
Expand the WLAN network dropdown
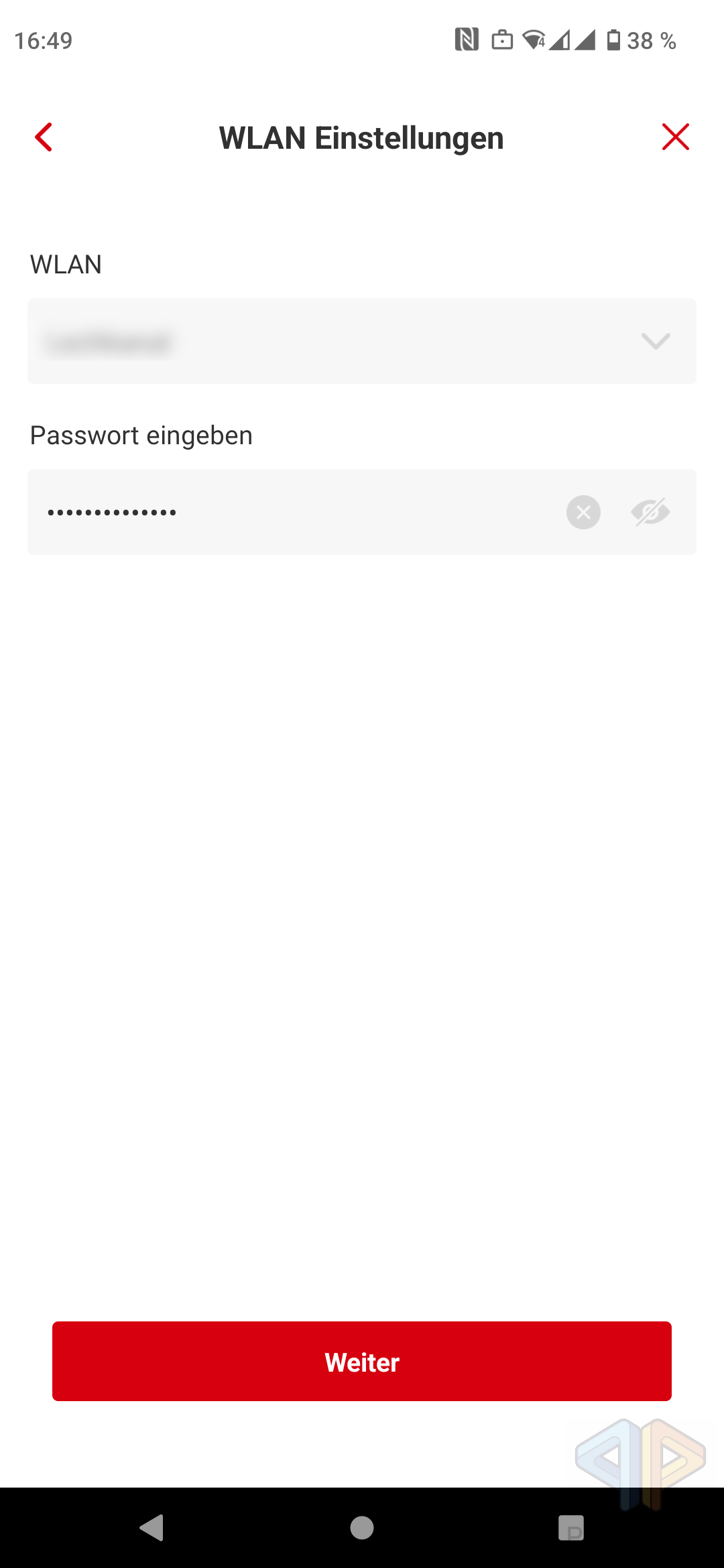tap(362, 341)
